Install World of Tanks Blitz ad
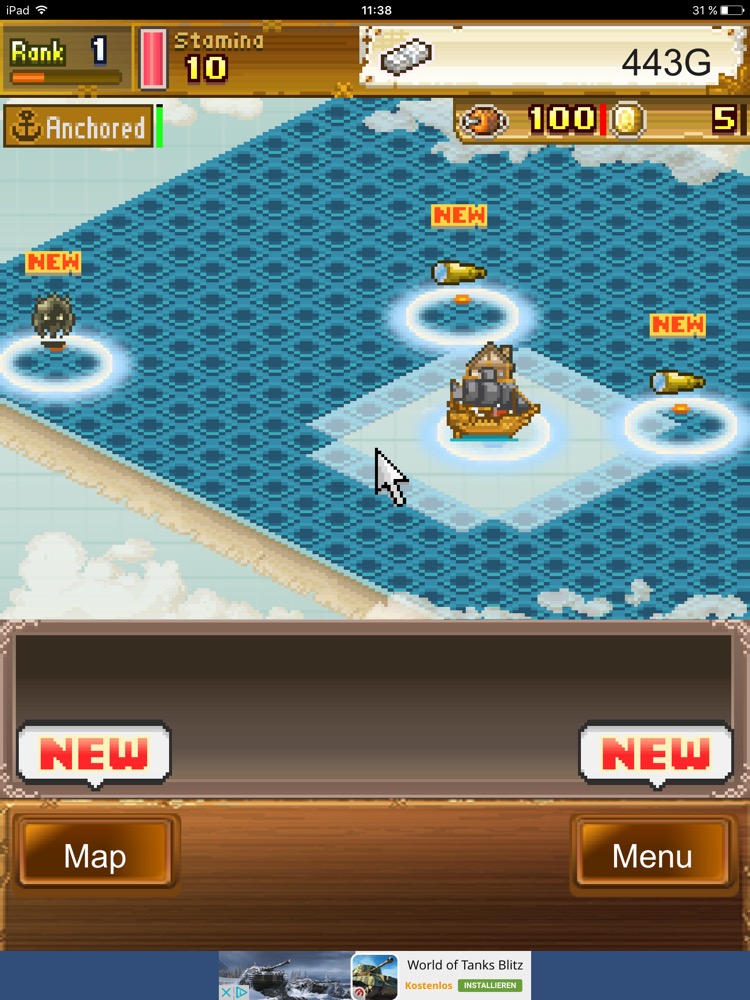The height and width of the screenshot is (1000, 750). pos(490,986)
